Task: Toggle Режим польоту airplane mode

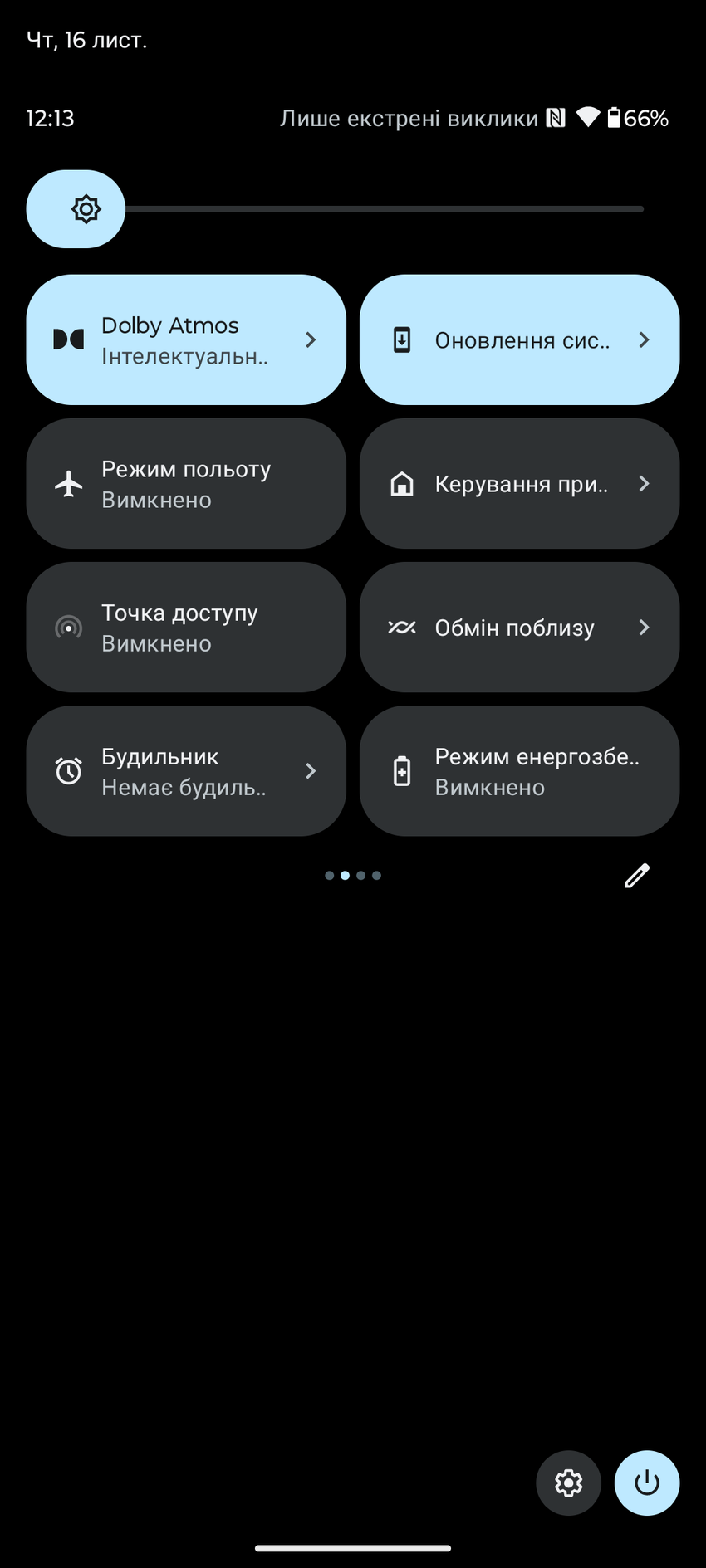Action: pos(186,483)
